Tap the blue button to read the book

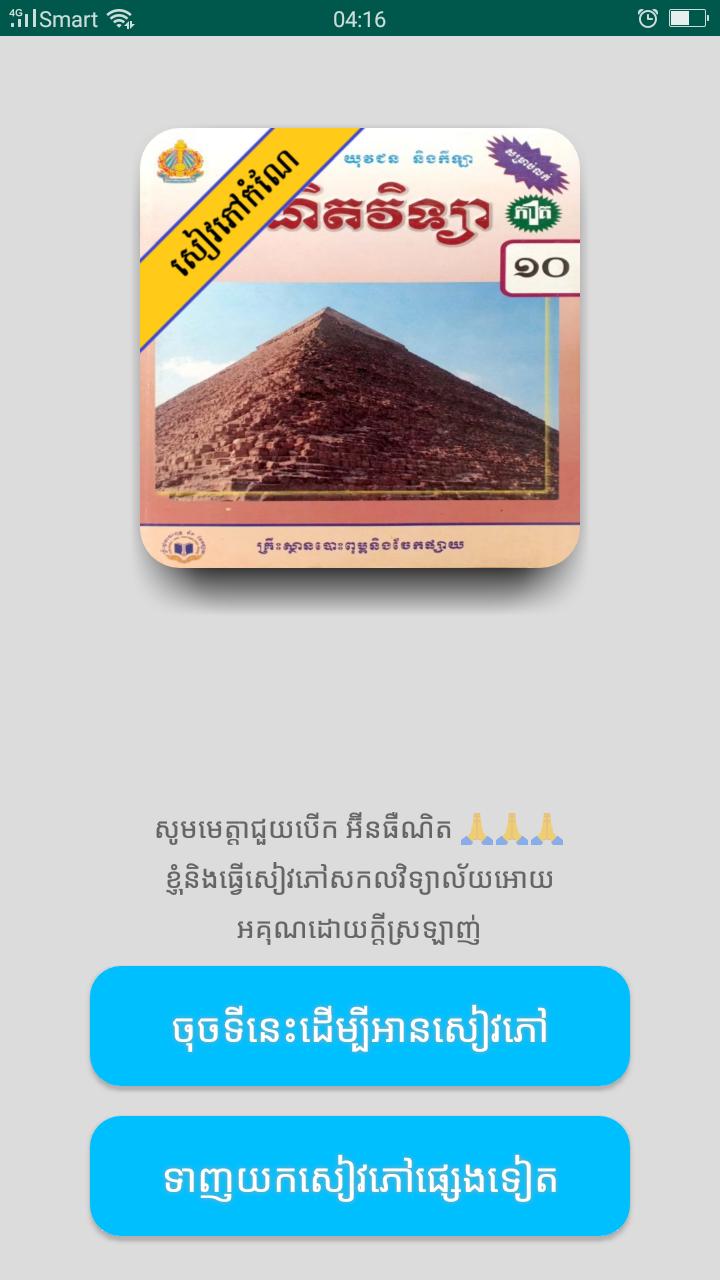pyautogui.click(x=360, y=1027)
